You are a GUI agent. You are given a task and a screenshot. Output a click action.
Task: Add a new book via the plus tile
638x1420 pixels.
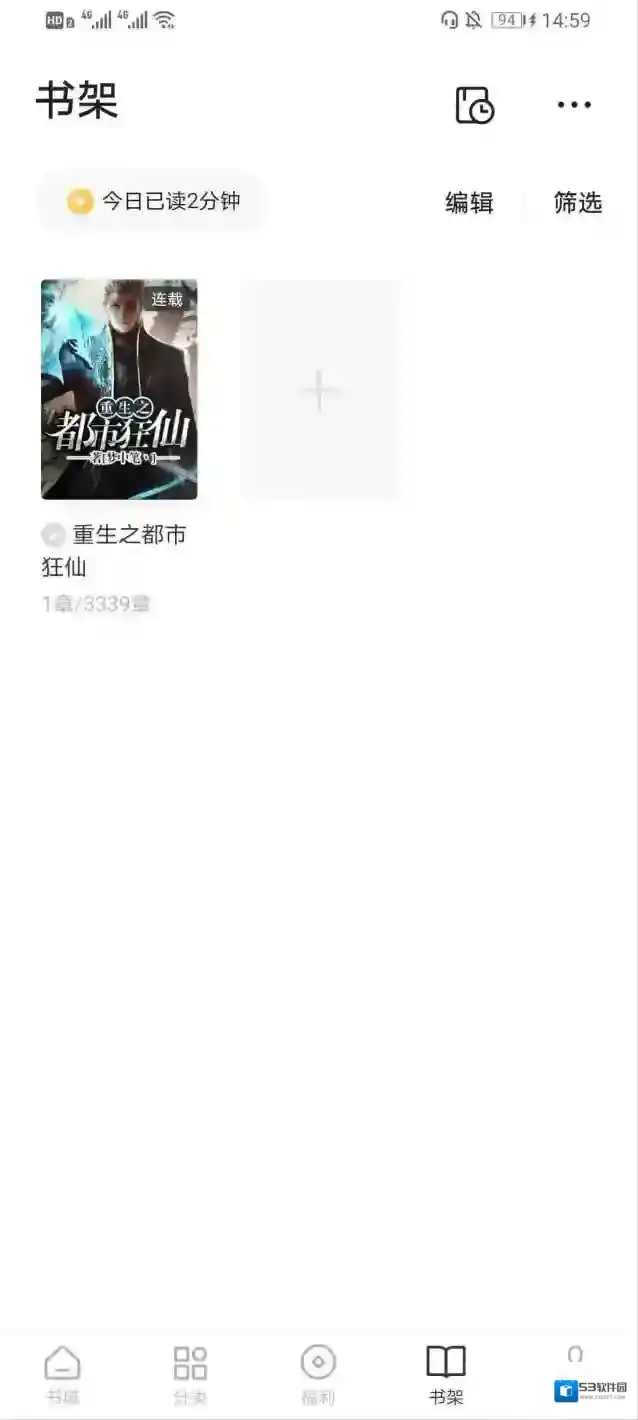coord(320,390)
